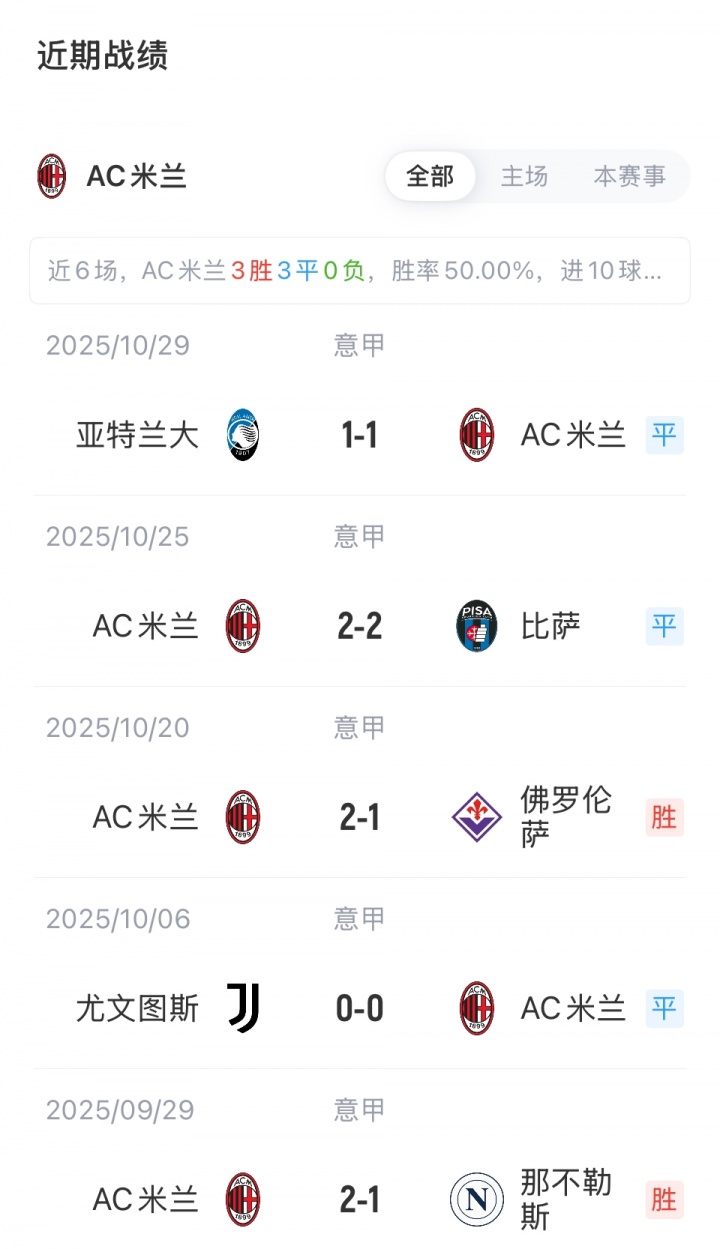This screenshot has height=1249, width=720.
Task: Select the 主场 filter tab
Action: [x=524, y=177]
